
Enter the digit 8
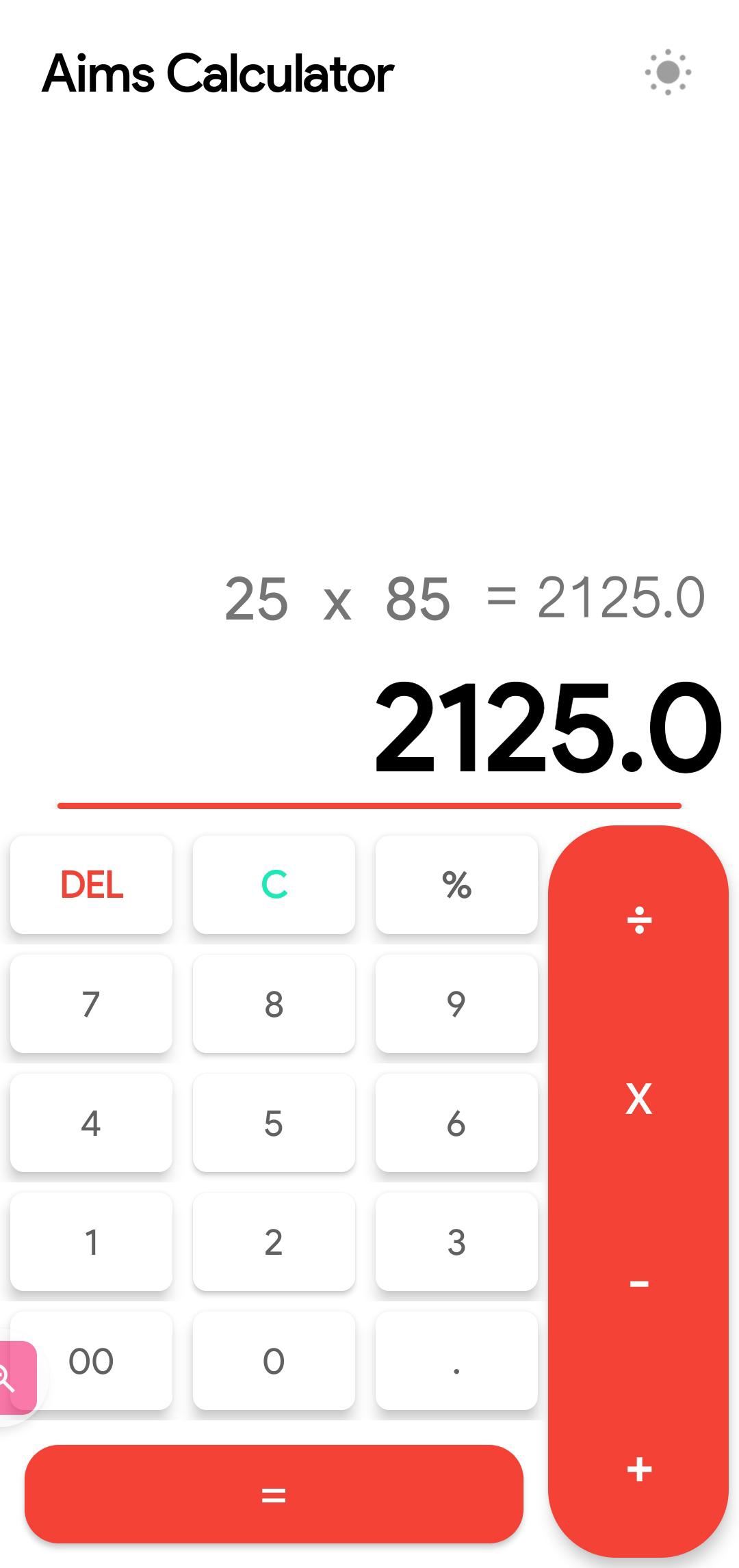point(274,1003)
